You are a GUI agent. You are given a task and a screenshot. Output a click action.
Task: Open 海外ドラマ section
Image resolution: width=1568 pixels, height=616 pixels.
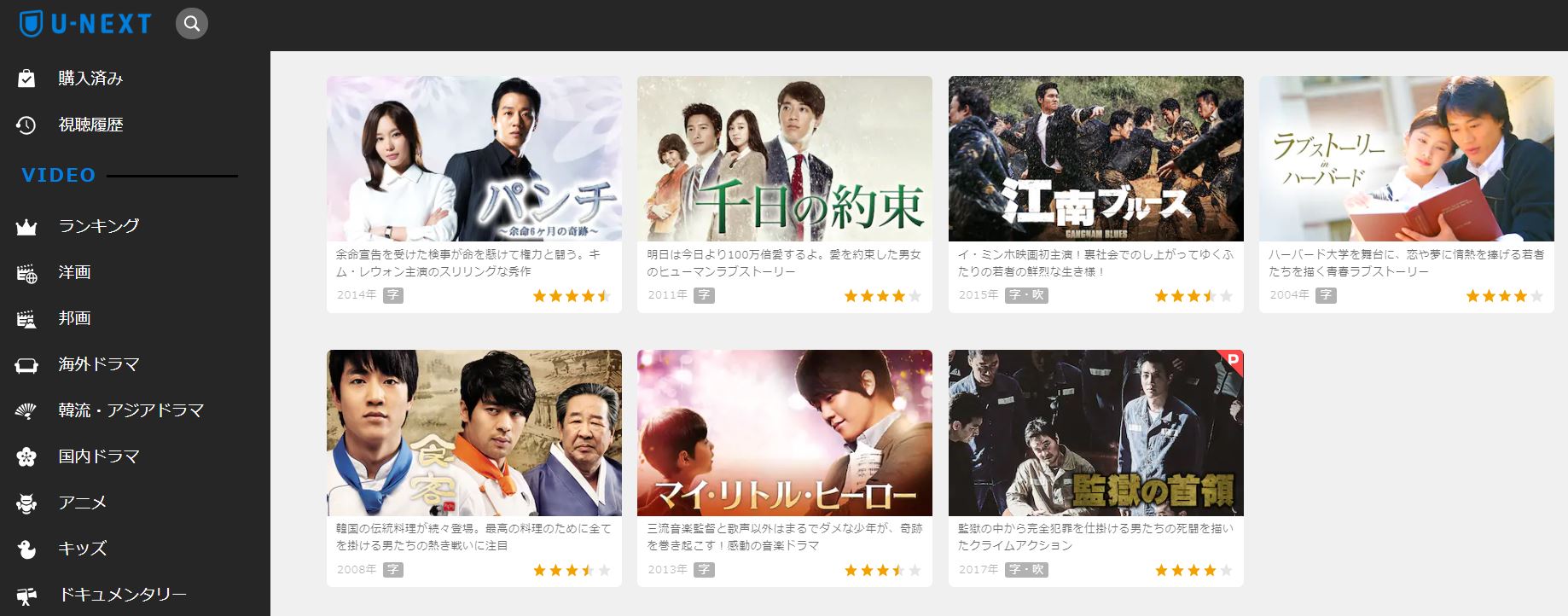tap(98, 364)
